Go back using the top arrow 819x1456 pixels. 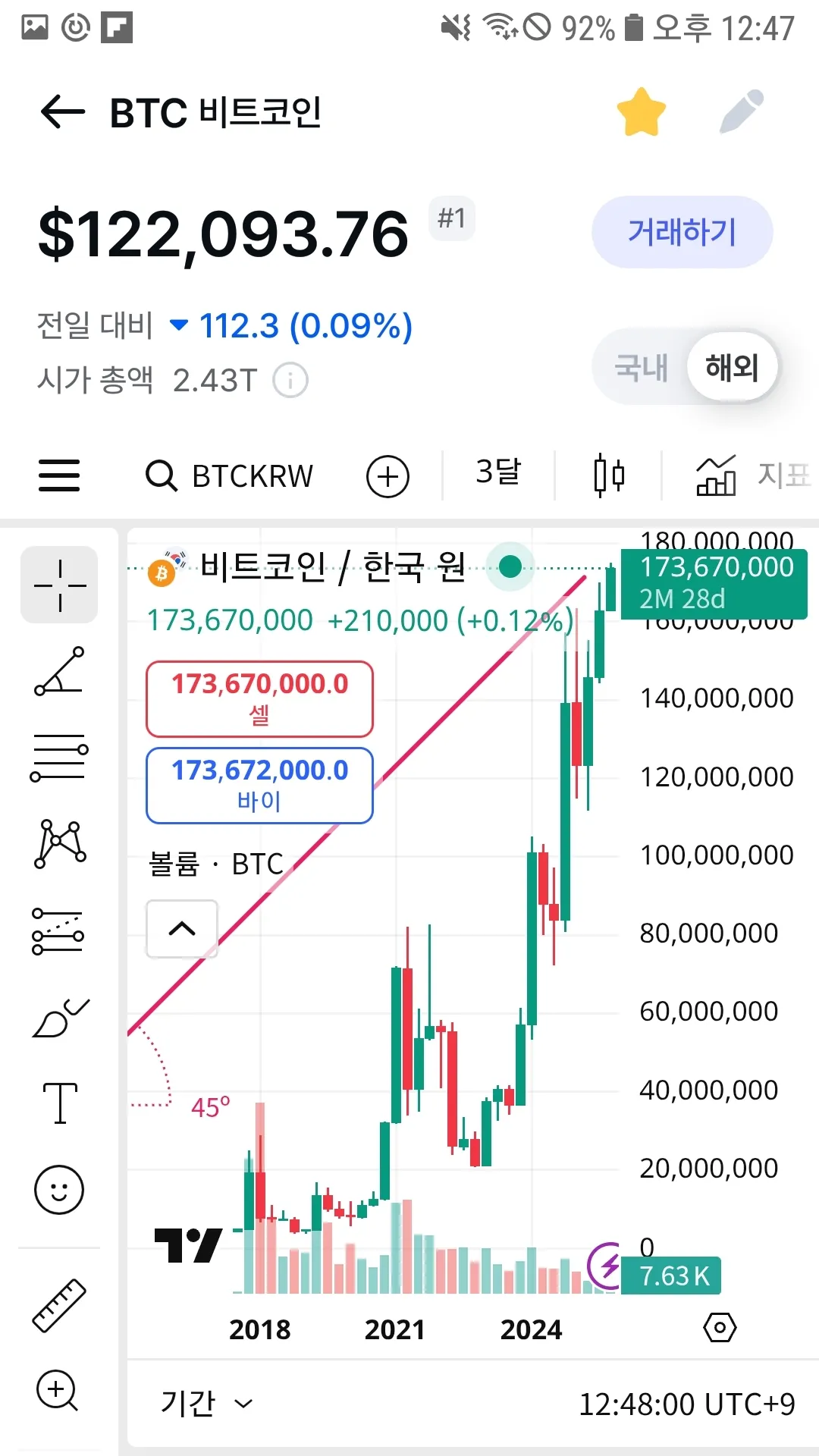pos(62,112)
